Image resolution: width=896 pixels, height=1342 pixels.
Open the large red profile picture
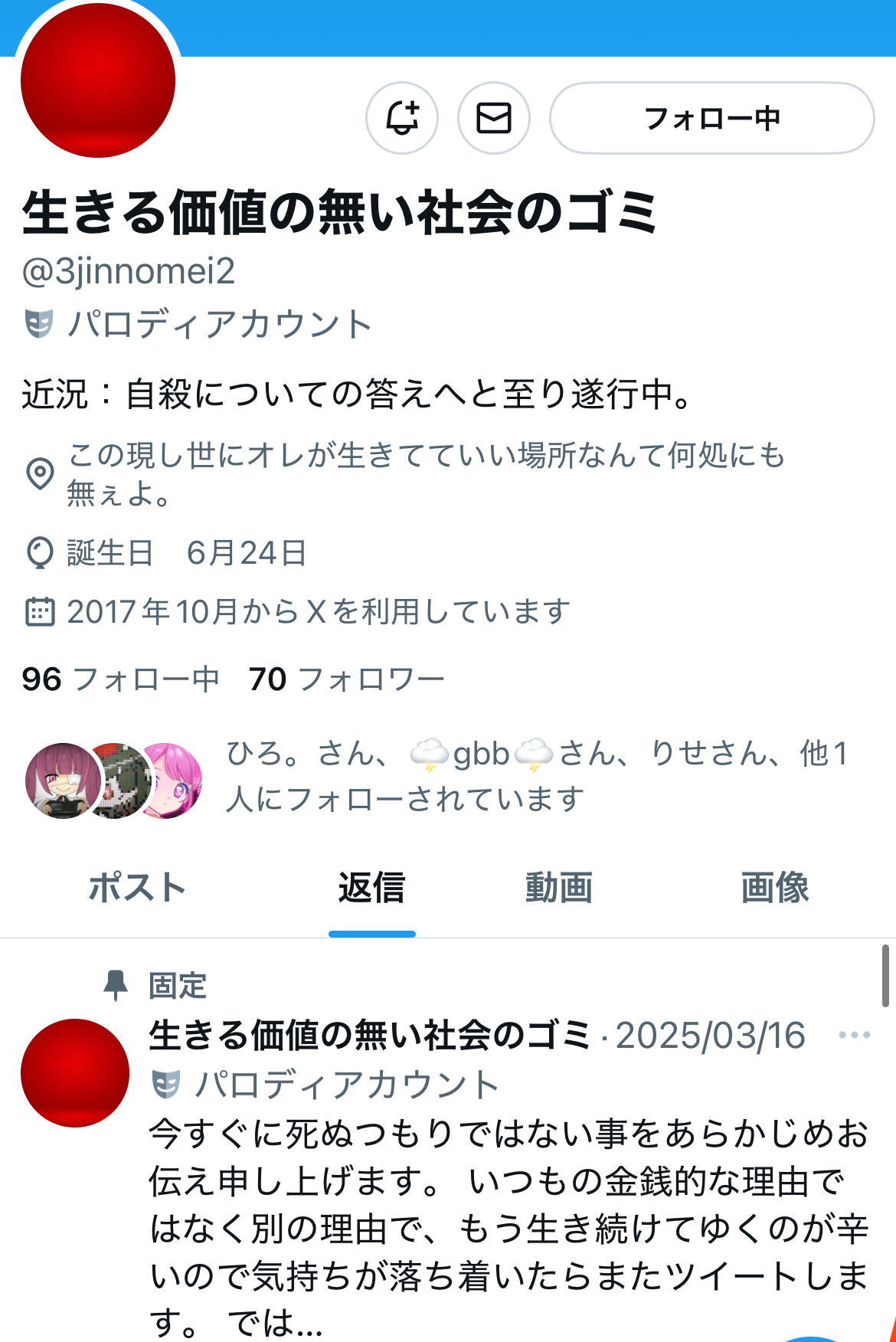click(98, 81)
